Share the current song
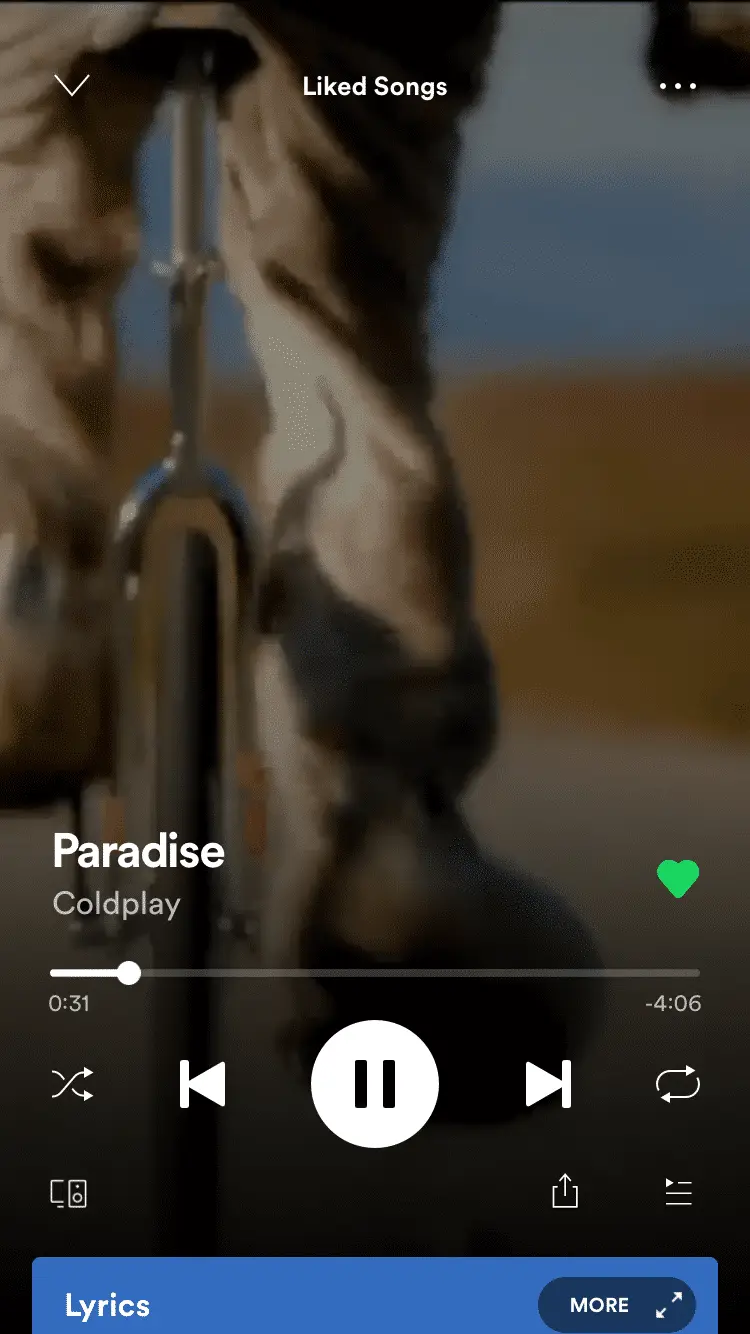The width and height of the screenshot is (750, 1334). [x=565, y=1191]
